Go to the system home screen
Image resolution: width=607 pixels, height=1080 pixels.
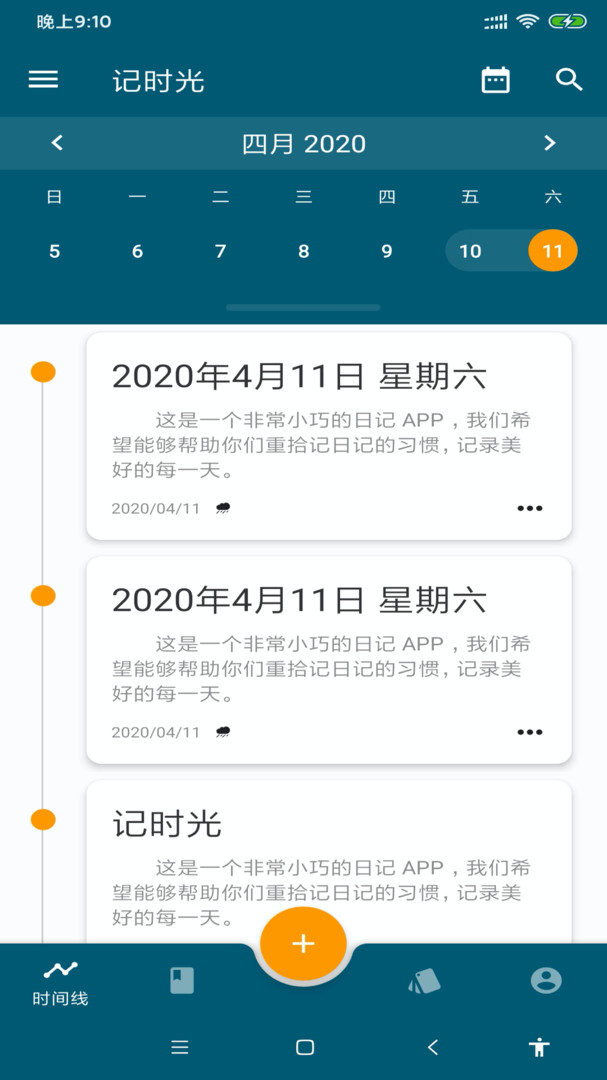point(305,1047)
